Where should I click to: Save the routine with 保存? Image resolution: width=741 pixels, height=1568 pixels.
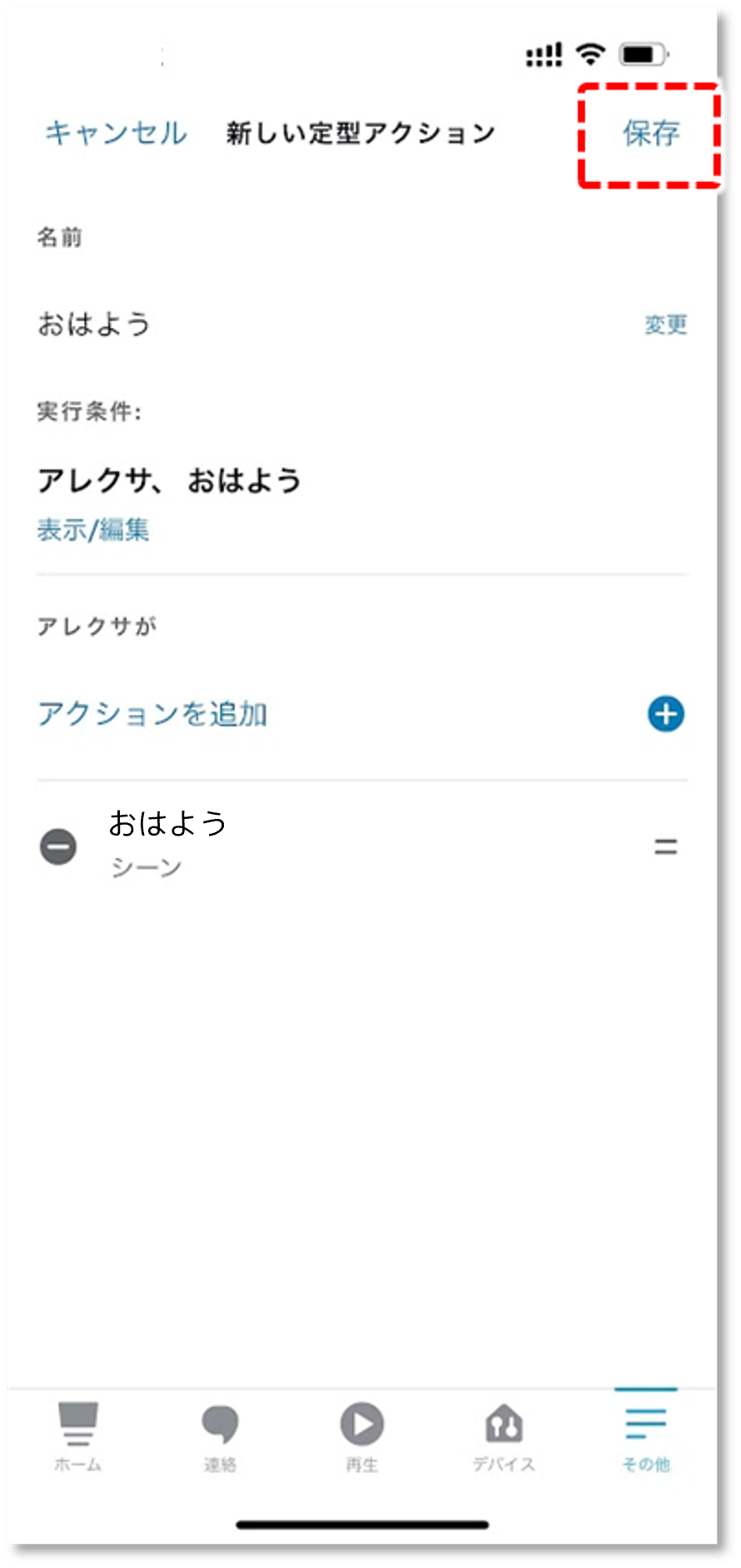(x=651, y=133)
